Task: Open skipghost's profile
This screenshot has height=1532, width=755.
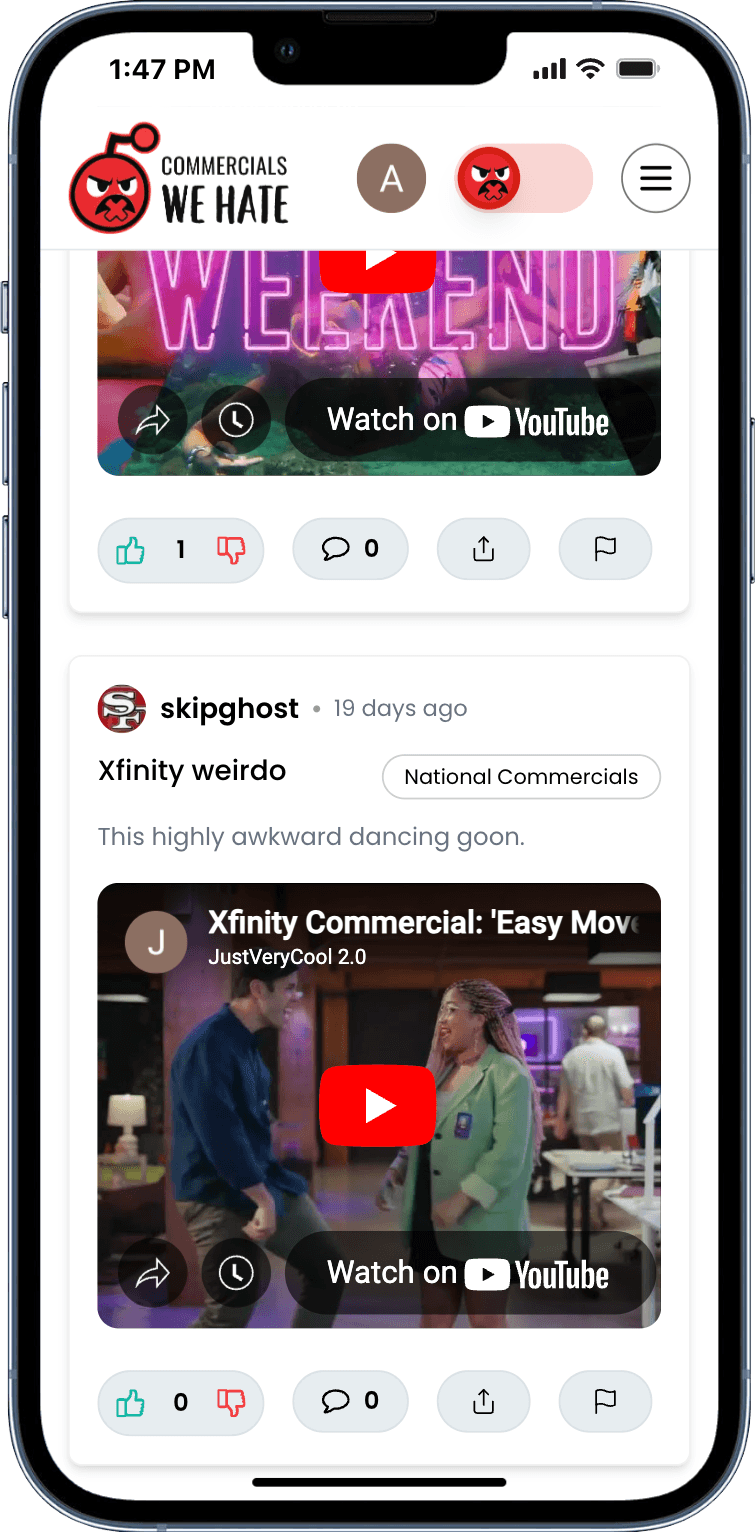Action: tap(228, 708)
